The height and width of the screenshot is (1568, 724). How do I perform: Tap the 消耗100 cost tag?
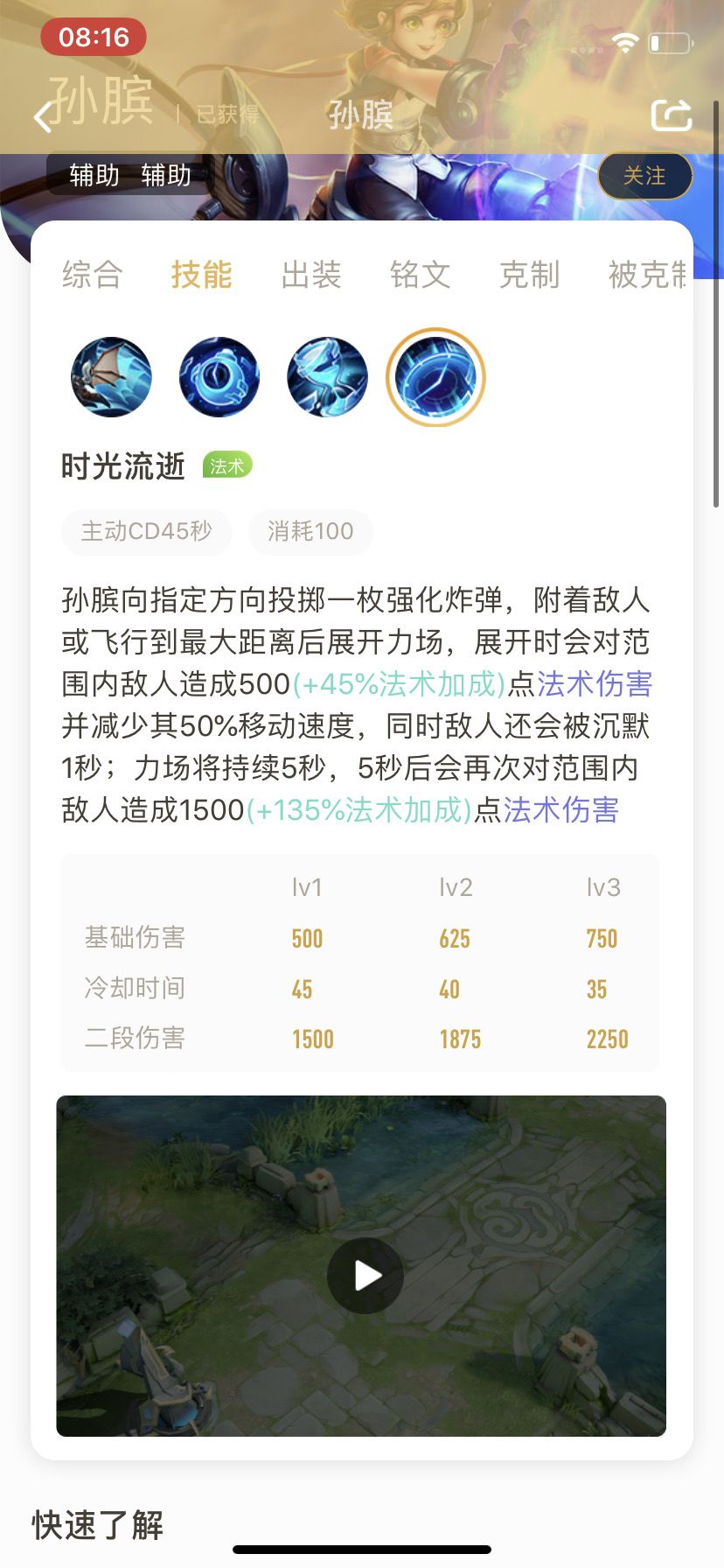pyautogui.click(x=310, y=532)
